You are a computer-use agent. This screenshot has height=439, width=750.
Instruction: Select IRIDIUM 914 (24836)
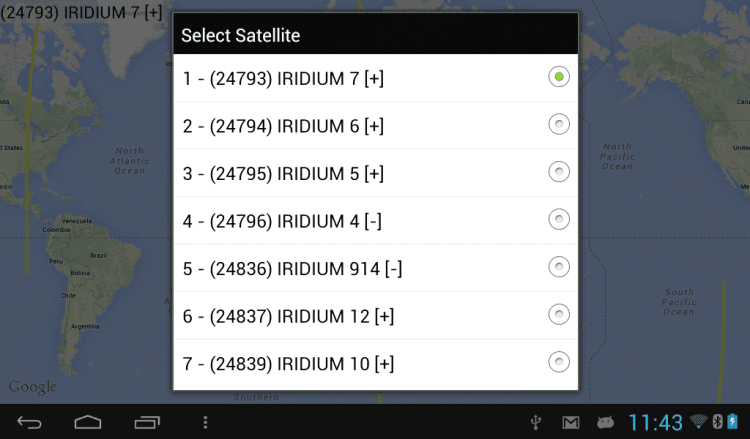click(375, 268)
